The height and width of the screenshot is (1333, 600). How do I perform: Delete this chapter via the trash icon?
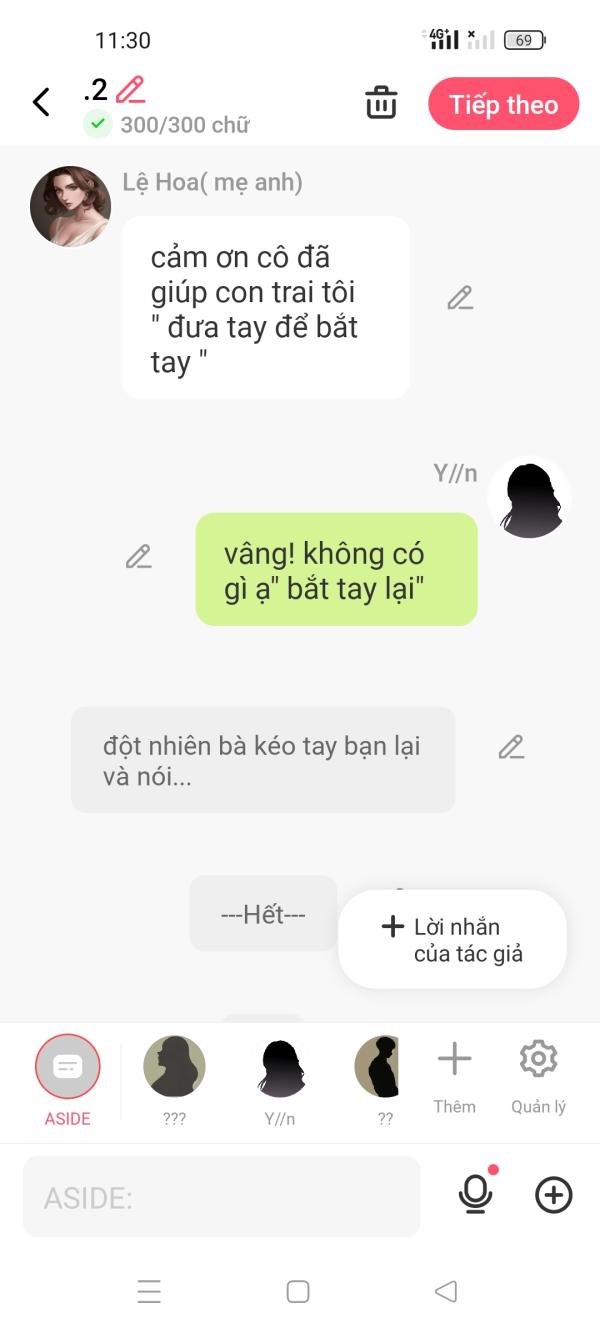pyautogui.click(x=381, y=103)
